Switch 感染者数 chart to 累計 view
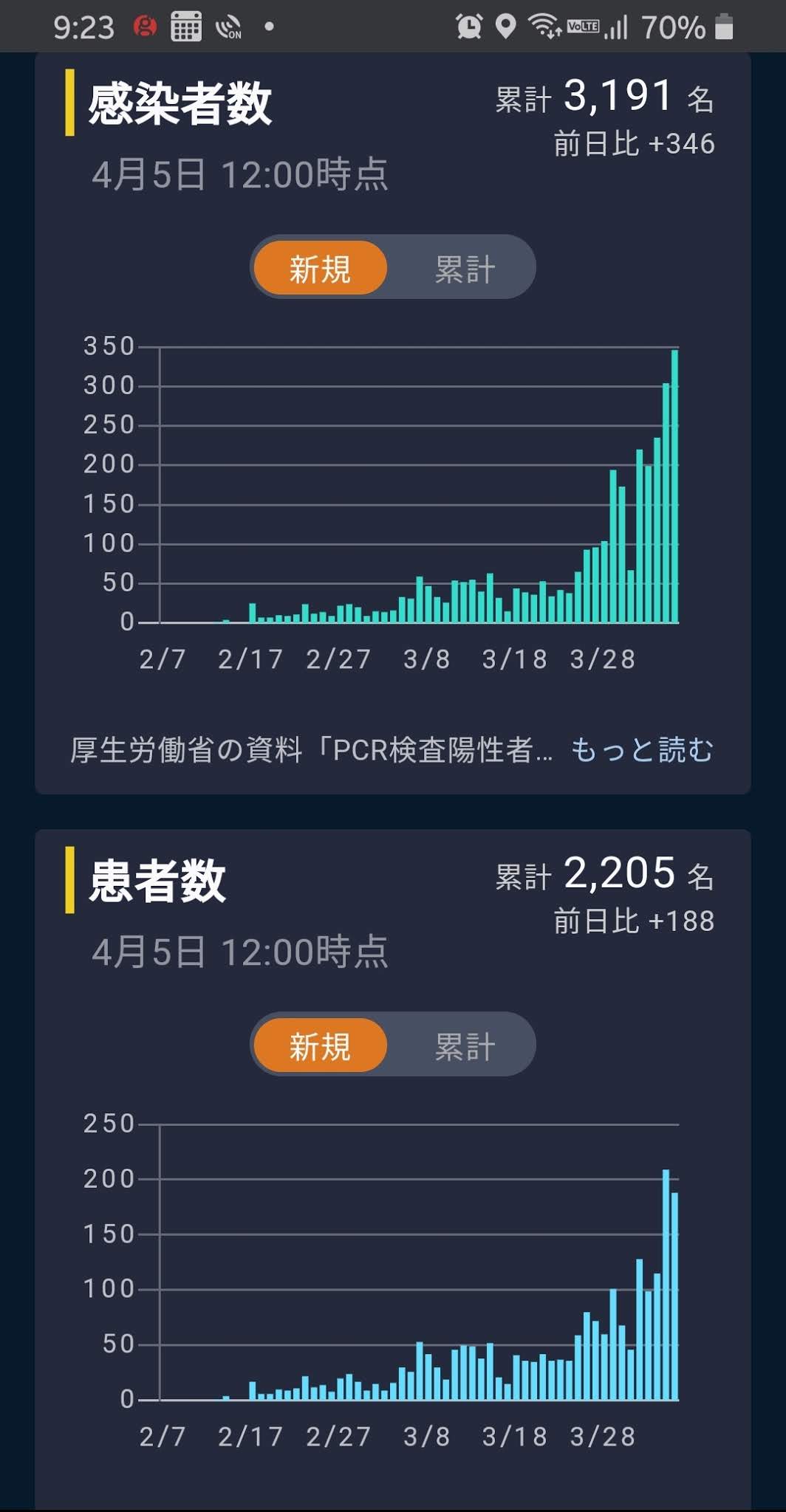The height and width of the screenshot is (1512, 786). [x=464, y=268]
